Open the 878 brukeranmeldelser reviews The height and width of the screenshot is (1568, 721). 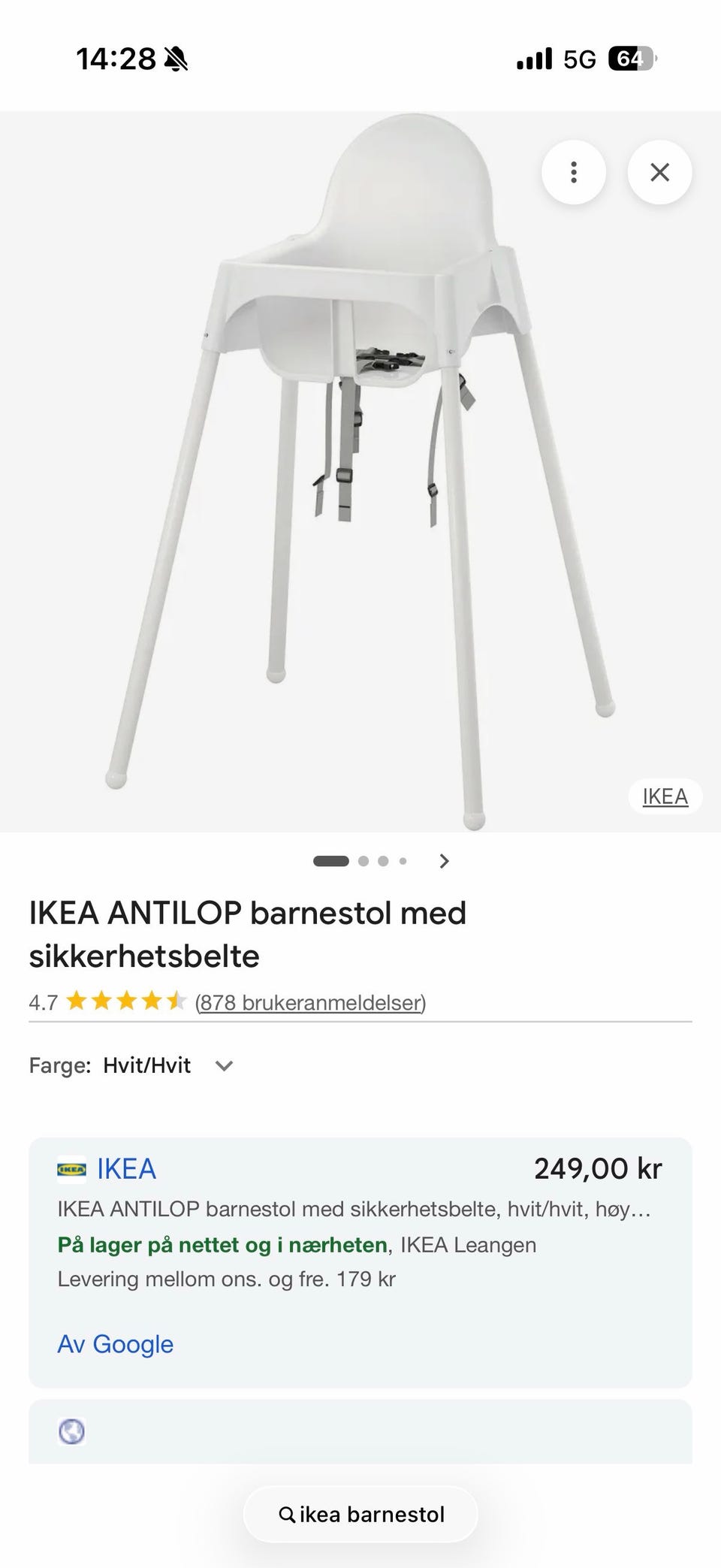pos(310,1002)
